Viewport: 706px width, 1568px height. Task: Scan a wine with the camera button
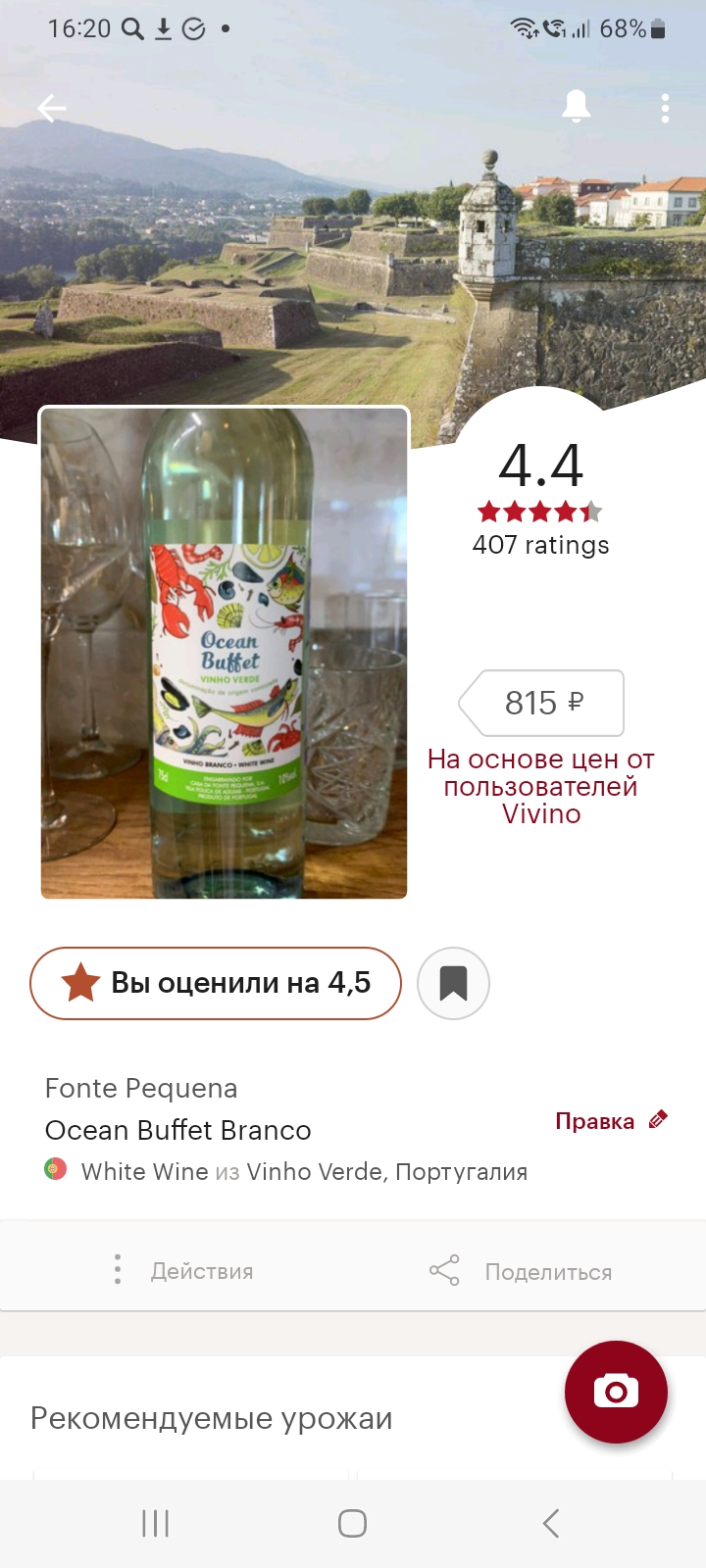616,1392
